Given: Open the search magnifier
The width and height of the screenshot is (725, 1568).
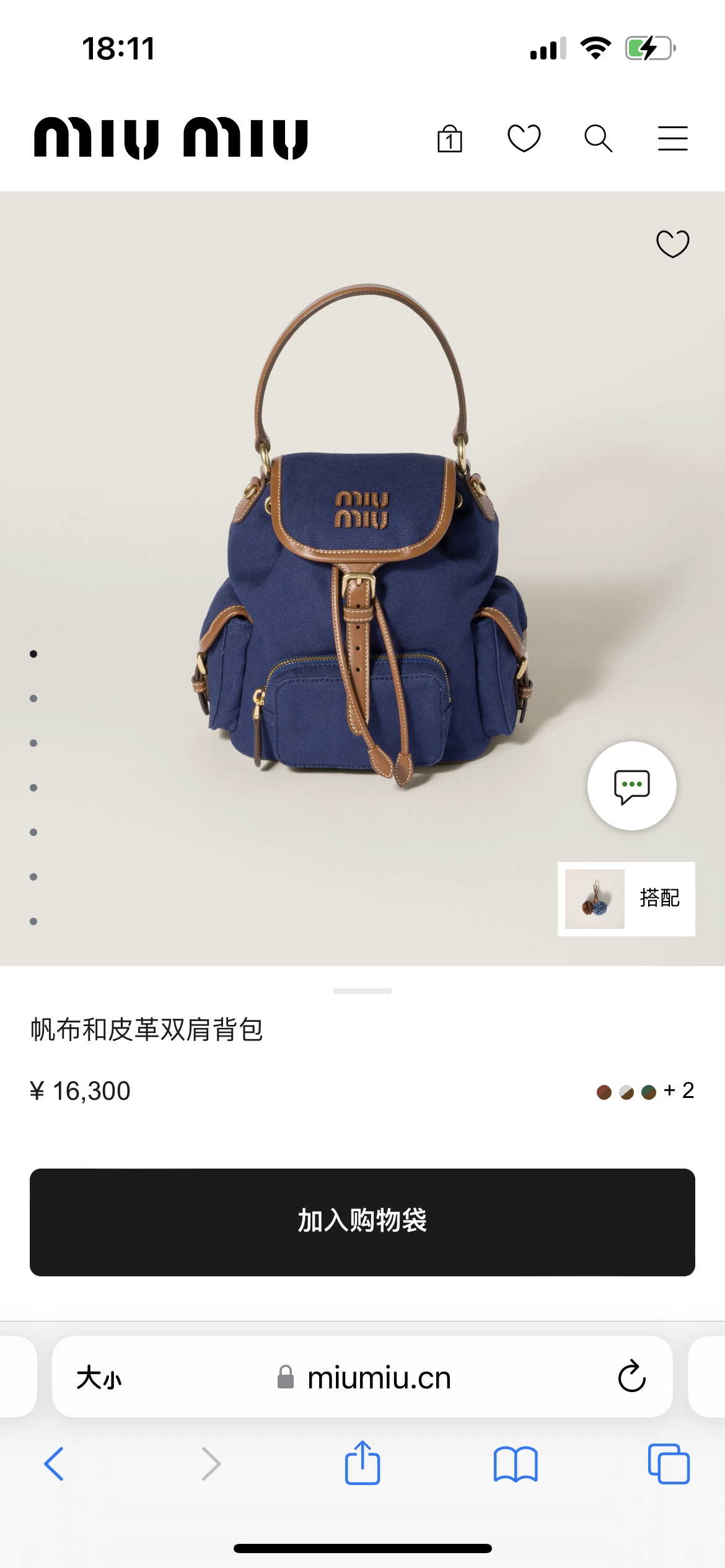Looking at the screenshot, I should point(598,138).
